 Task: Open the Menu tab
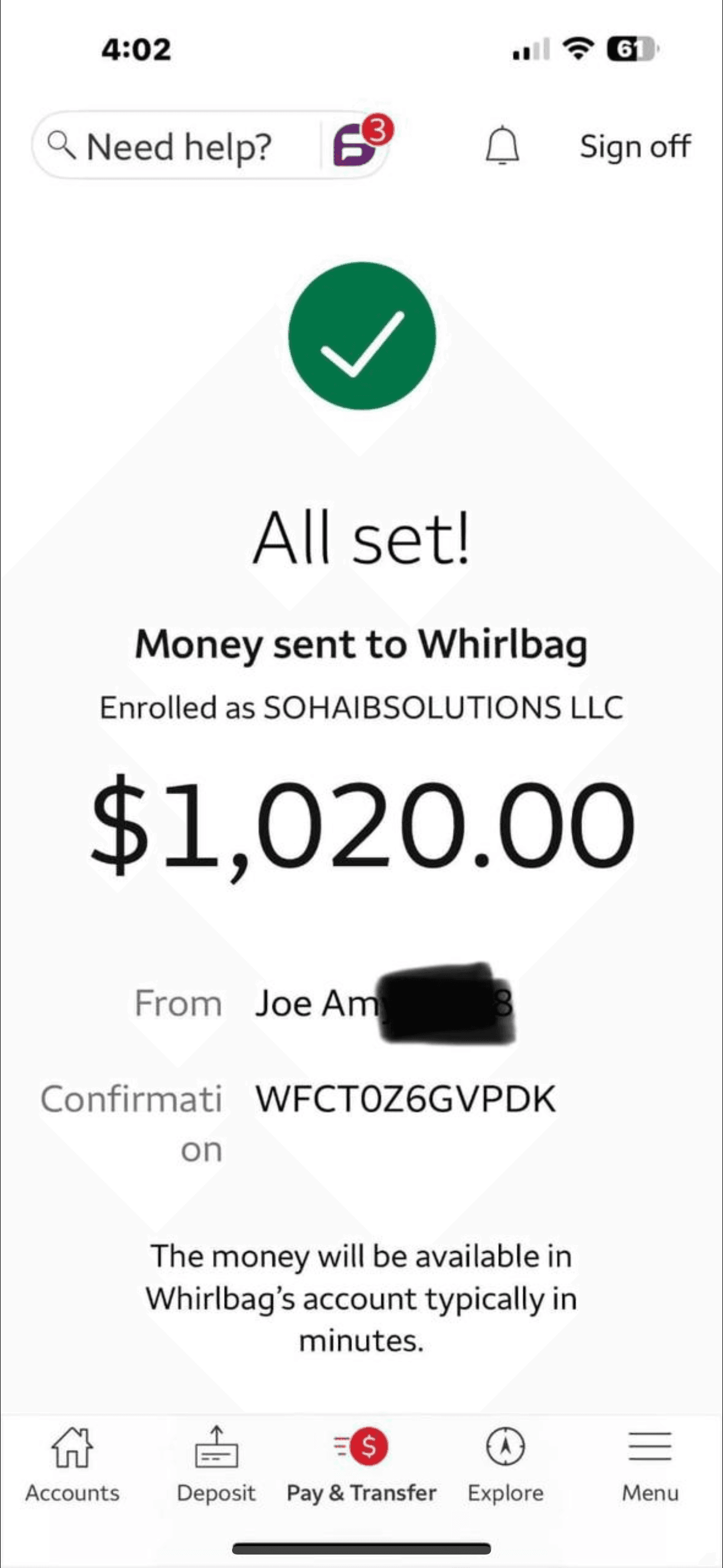[650, 1464]
